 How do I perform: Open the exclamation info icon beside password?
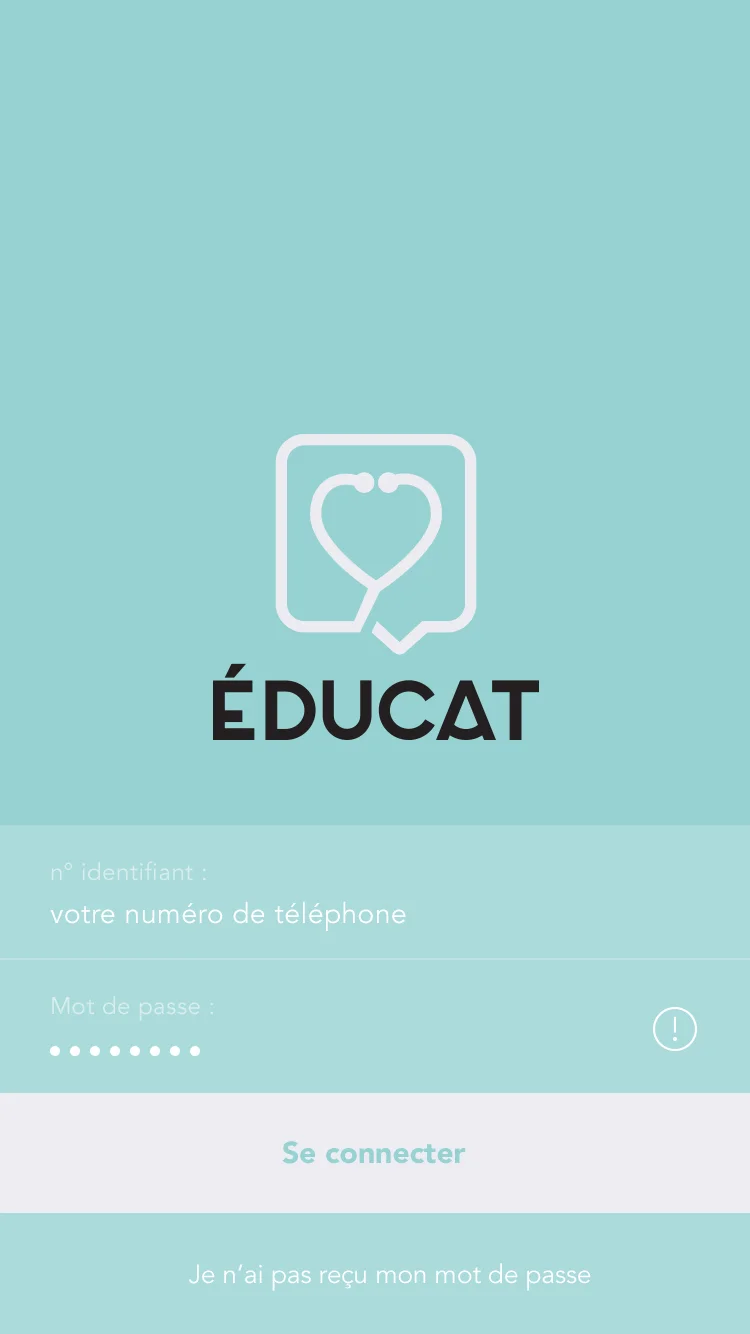[675, 1029]
